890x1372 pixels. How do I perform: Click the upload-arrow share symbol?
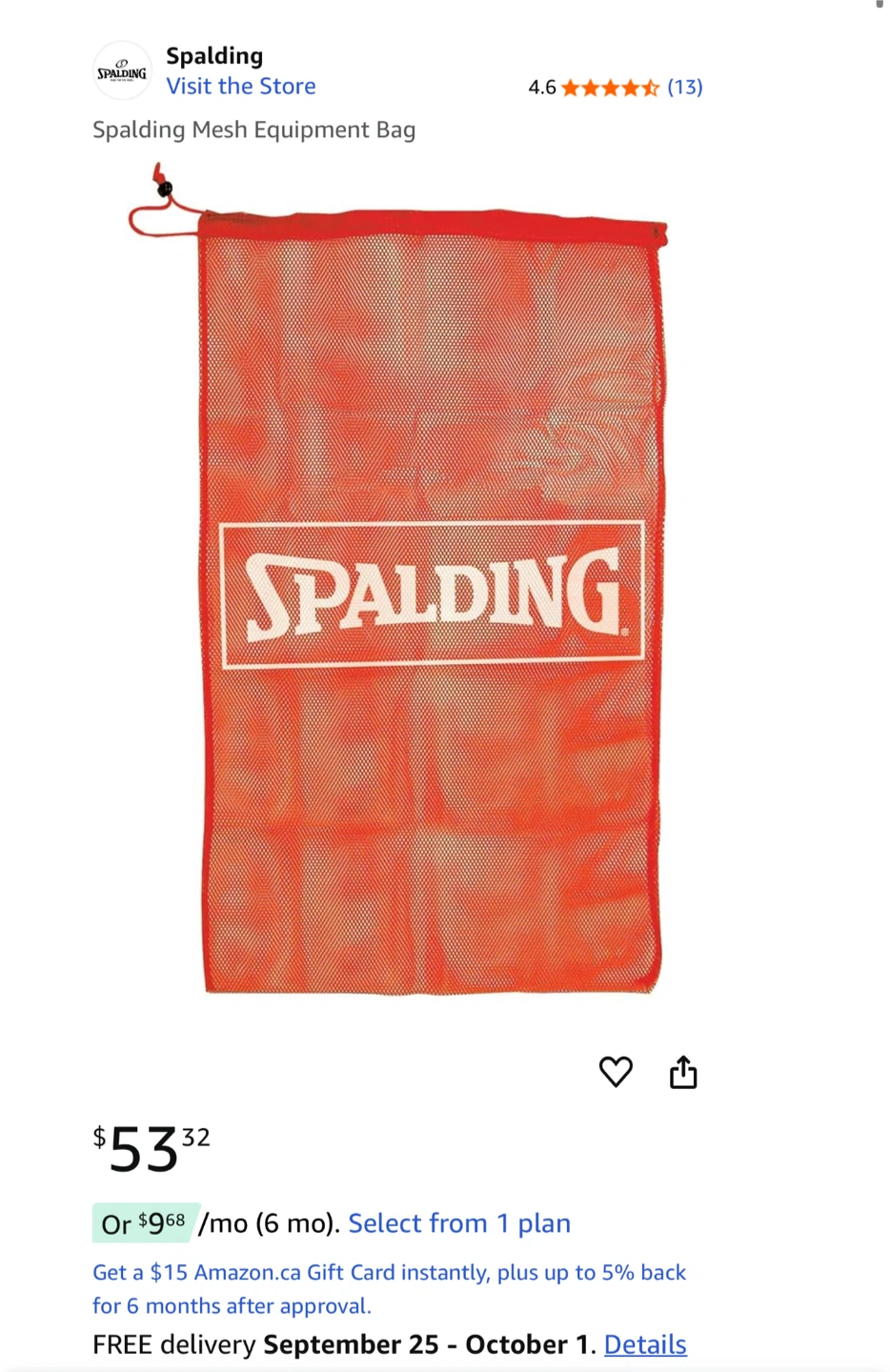pyautogui.click(x=682, y=1071)
